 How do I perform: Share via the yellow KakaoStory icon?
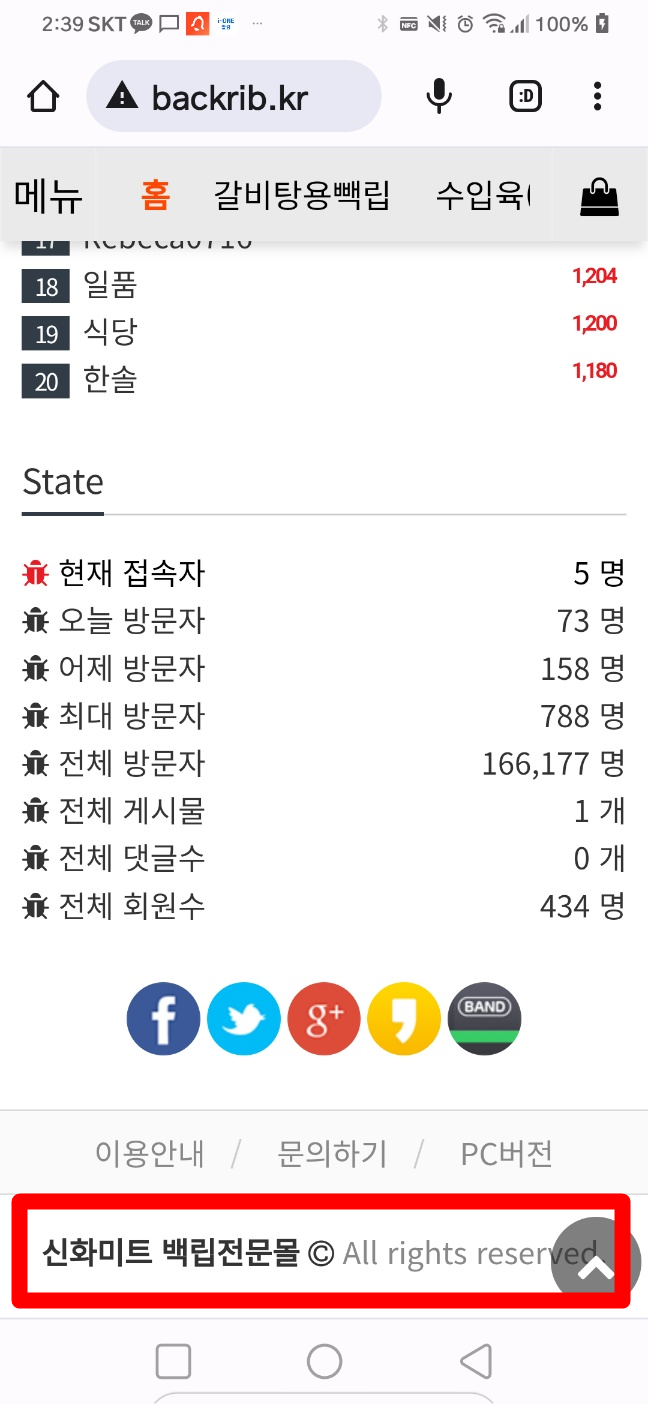[x=404, y=1019]
